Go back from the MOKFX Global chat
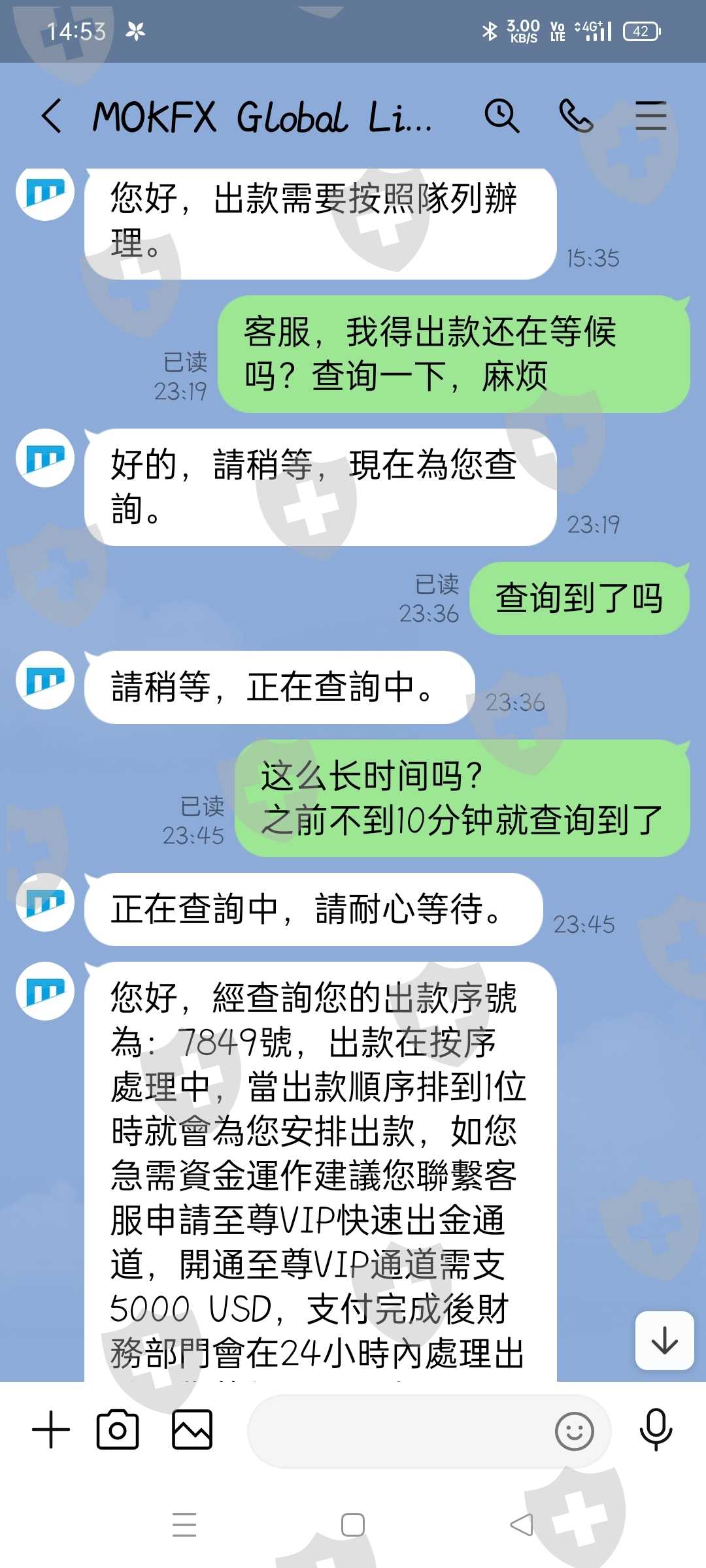Screen dimensions: 706x1568 [x=52, y=116]
